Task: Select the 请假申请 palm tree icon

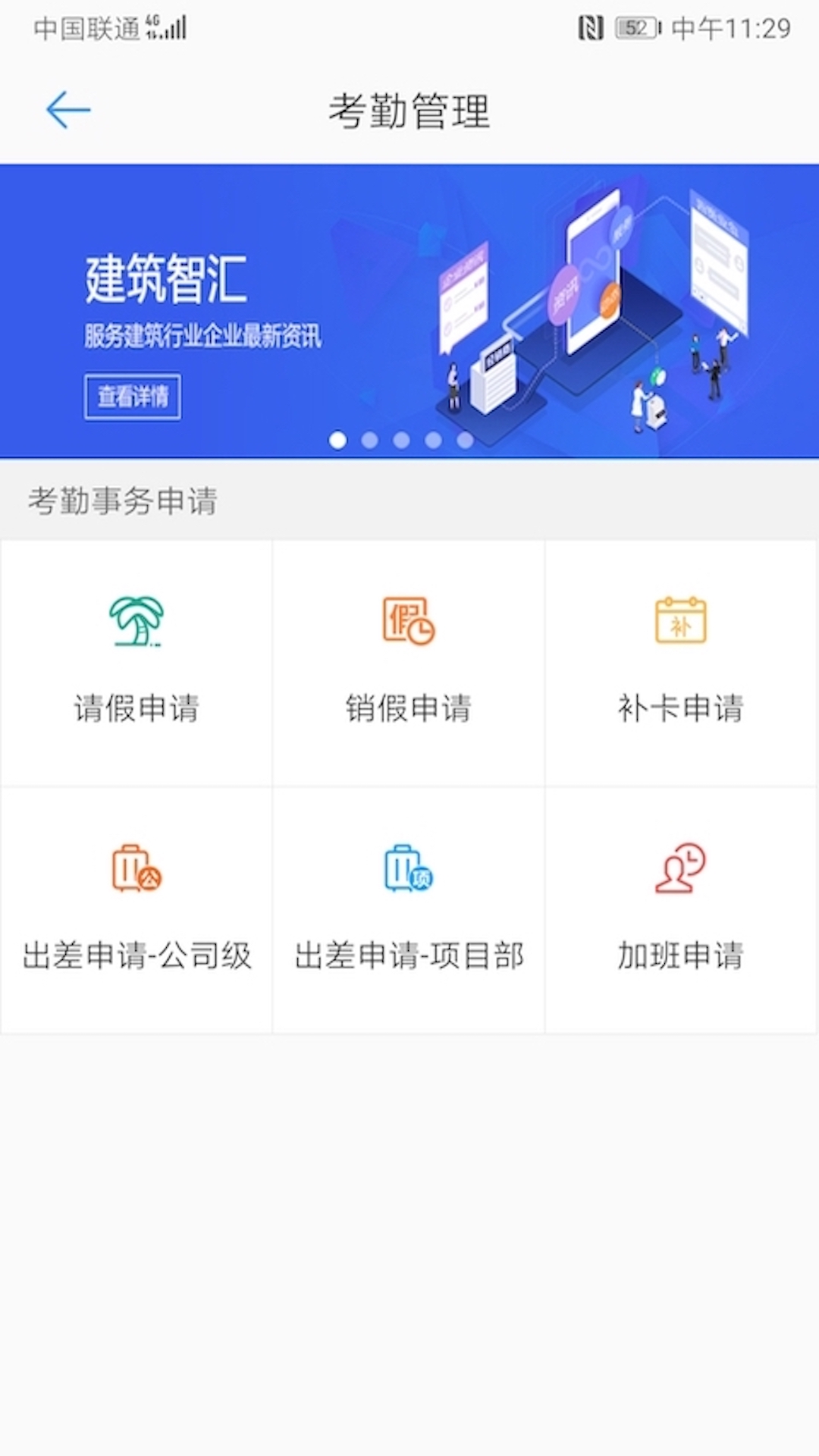Action: (x=136, y=622)
